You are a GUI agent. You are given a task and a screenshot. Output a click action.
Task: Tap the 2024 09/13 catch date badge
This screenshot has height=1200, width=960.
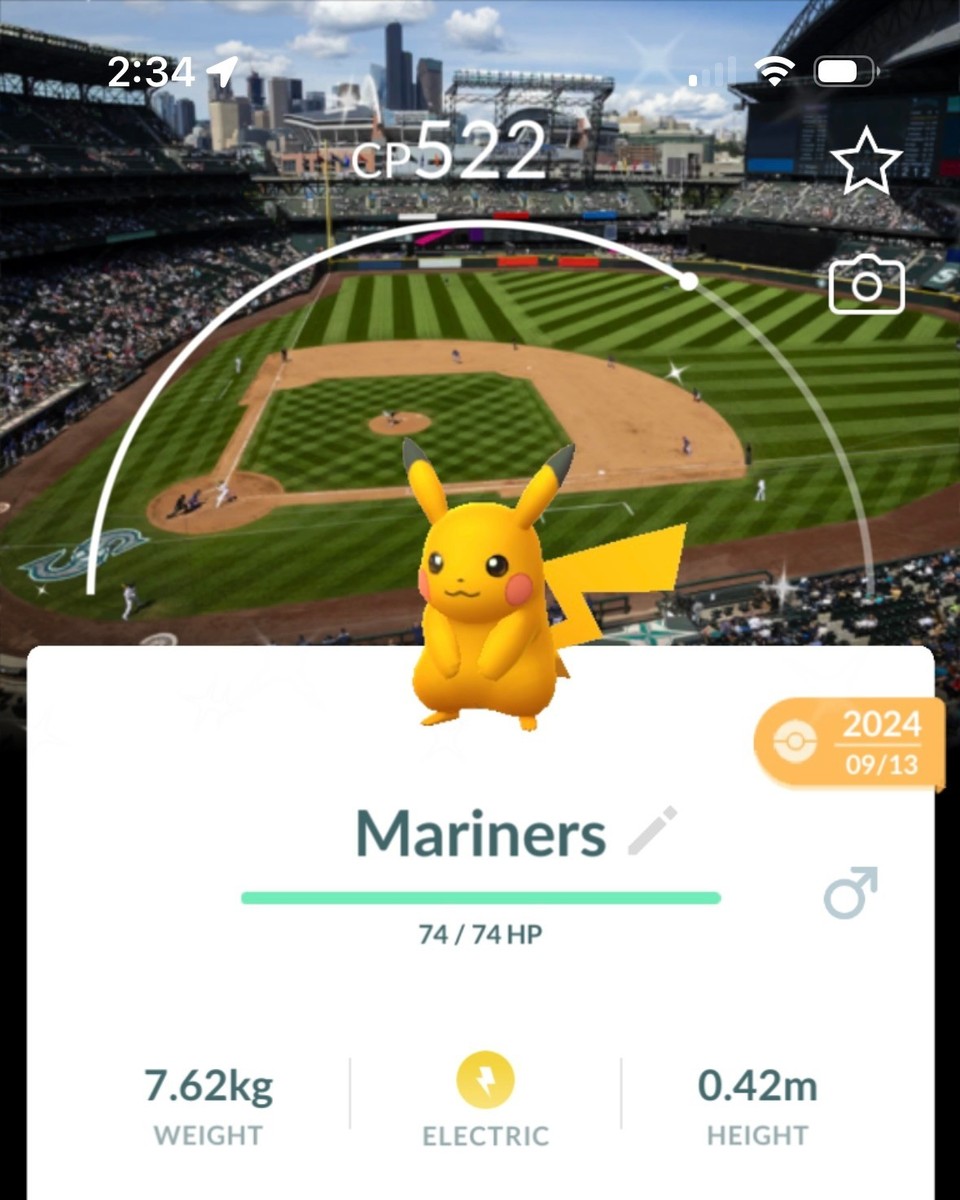point(851,745)
